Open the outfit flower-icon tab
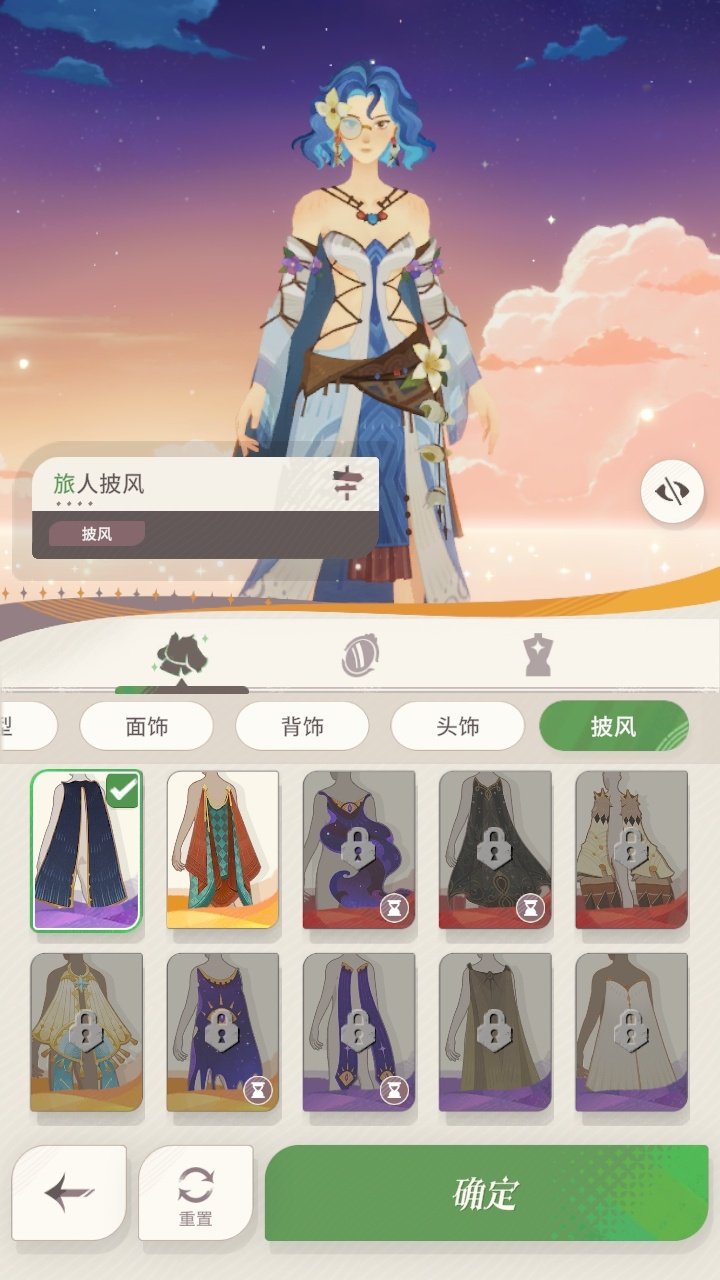 click(x=181, y=656)
